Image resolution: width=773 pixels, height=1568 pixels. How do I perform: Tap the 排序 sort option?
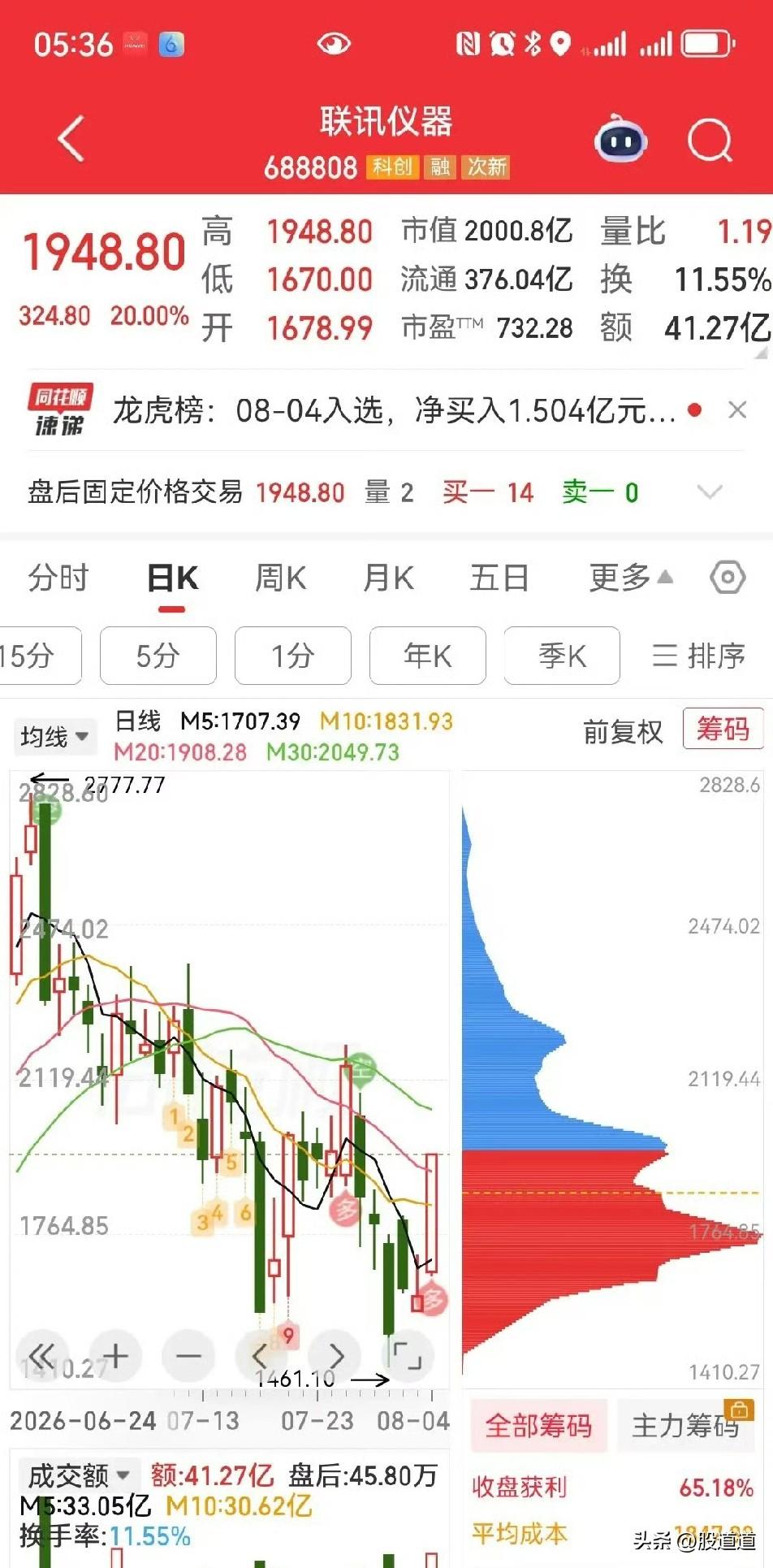698,655
